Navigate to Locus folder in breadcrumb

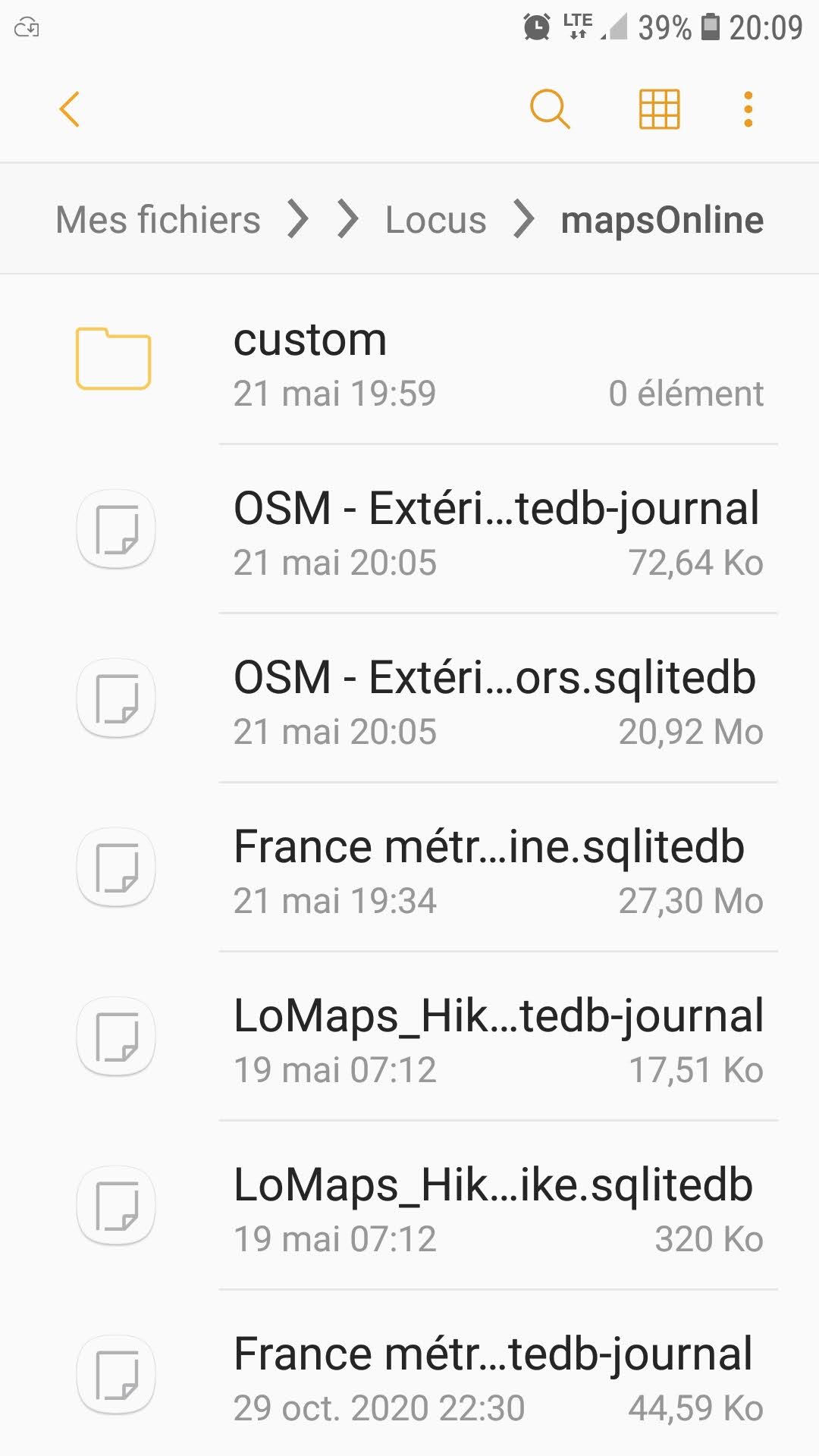tap(435, 220)
